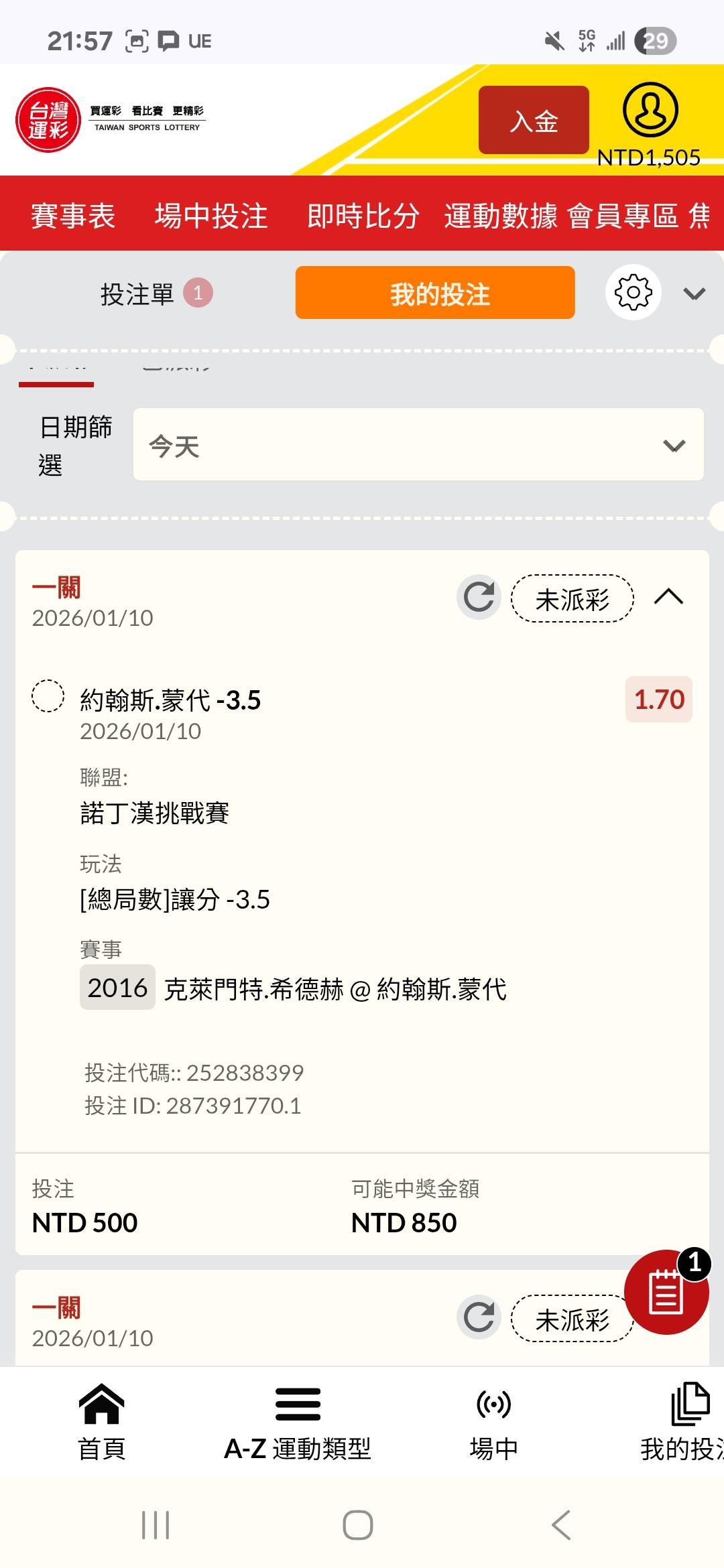Open 會員專區 member area
The image size is (724, 1568).
[622, 216]
